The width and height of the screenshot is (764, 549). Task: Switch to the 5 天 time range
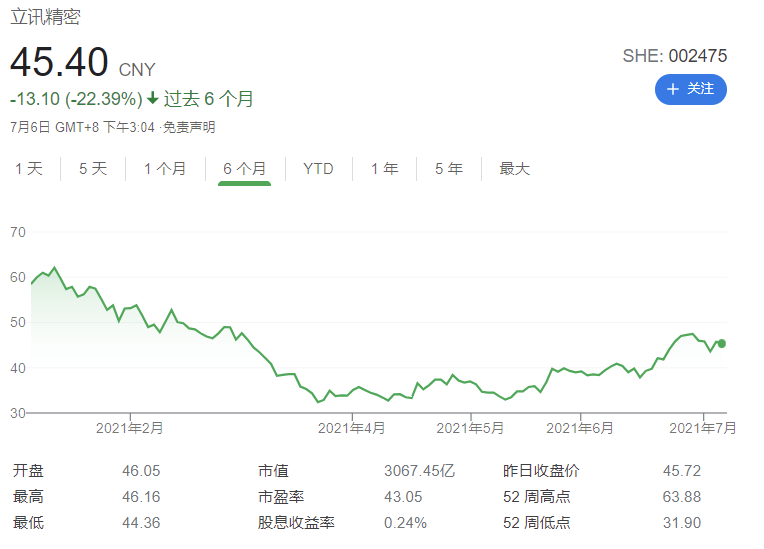[93, 169]
